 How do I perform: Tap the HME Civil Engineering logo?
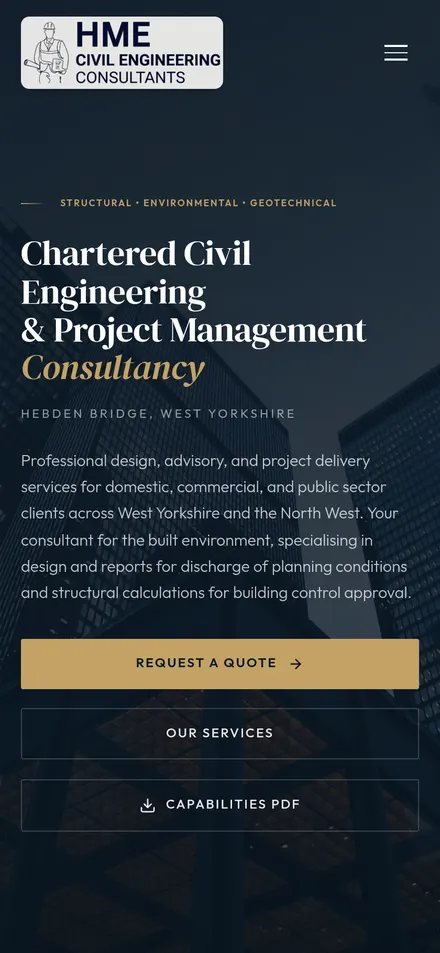[122, 53]
